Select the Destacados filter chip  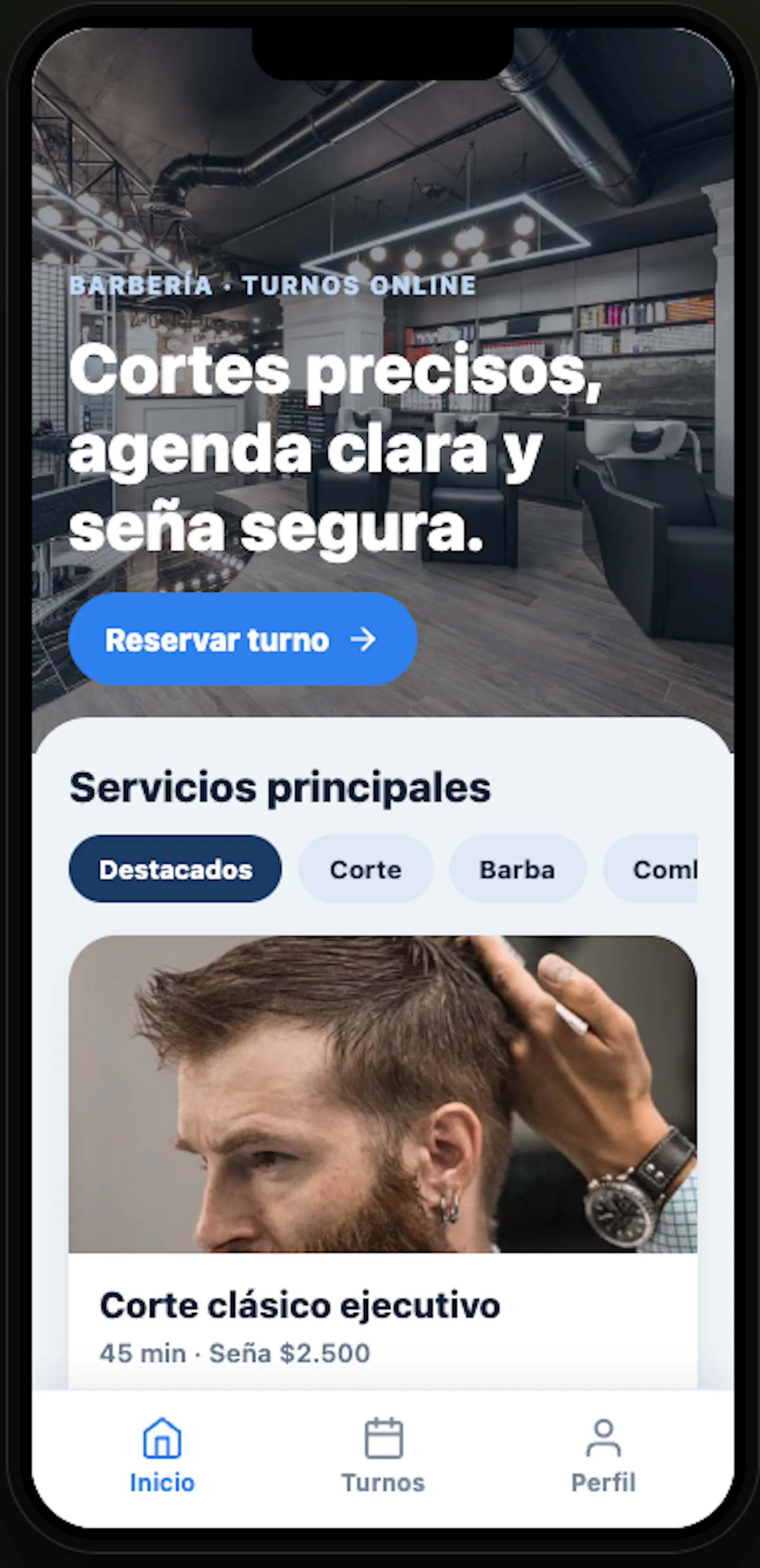[x=175, y=869]
